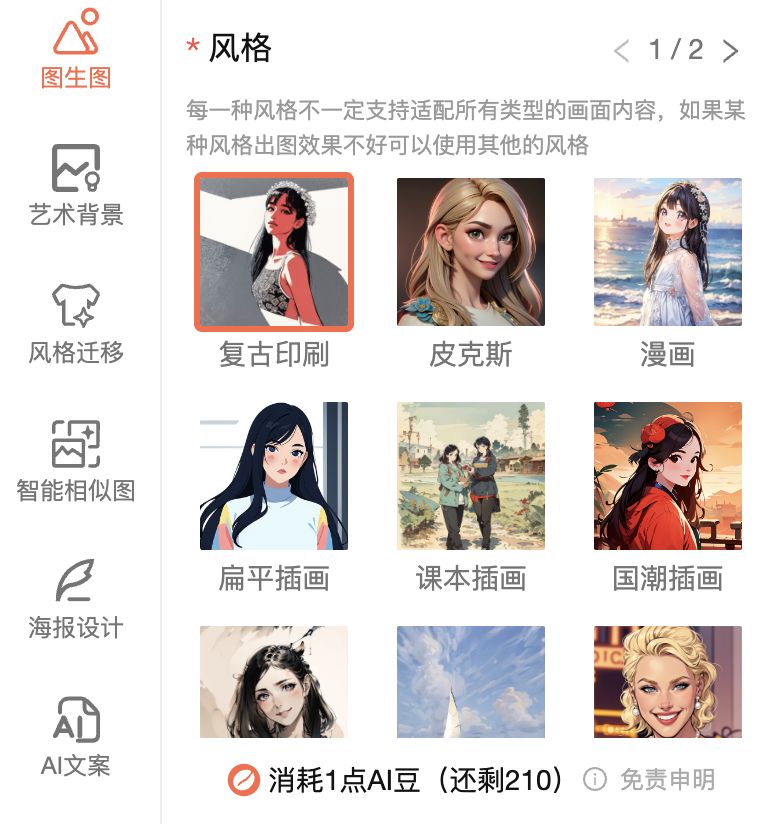Choose the 皮克斯 style
Screen dimensions: 774x824
(471, 252)
